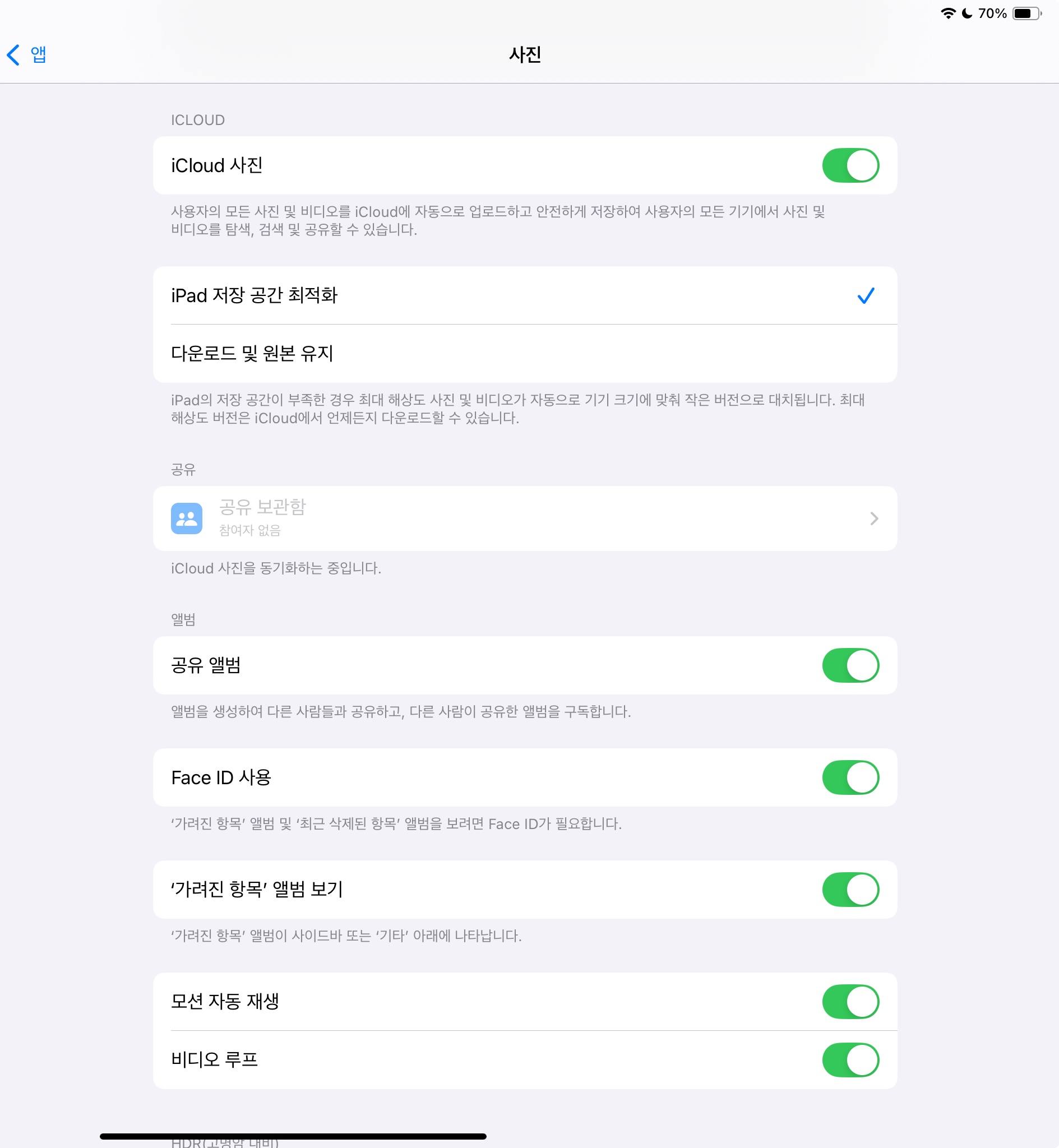The height and width of the screenshot is (1148, 1059).
Task: Switch off 비디오 루프
Action: point(850,1060)
